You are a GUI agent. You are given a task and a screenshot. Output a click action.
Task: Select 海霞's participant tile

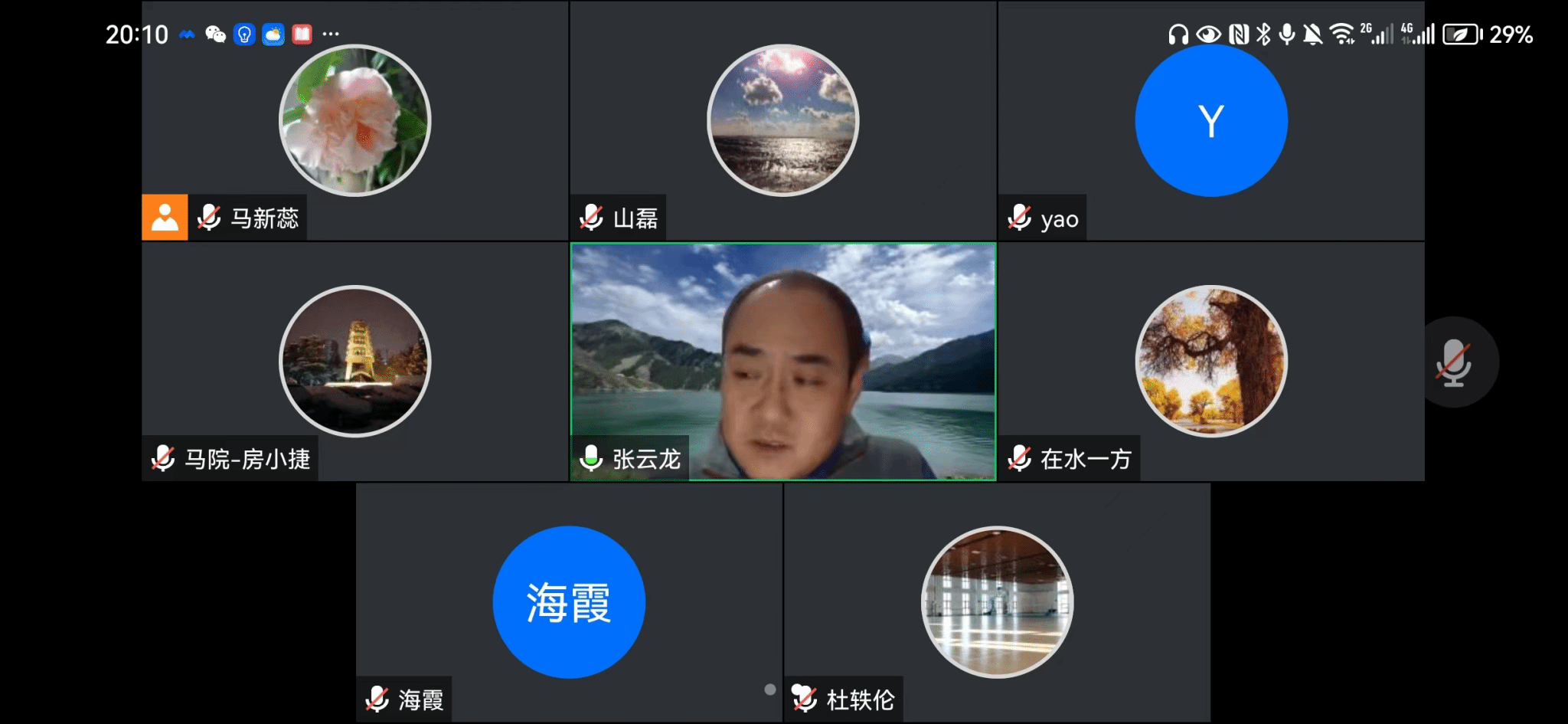[569, 602]
